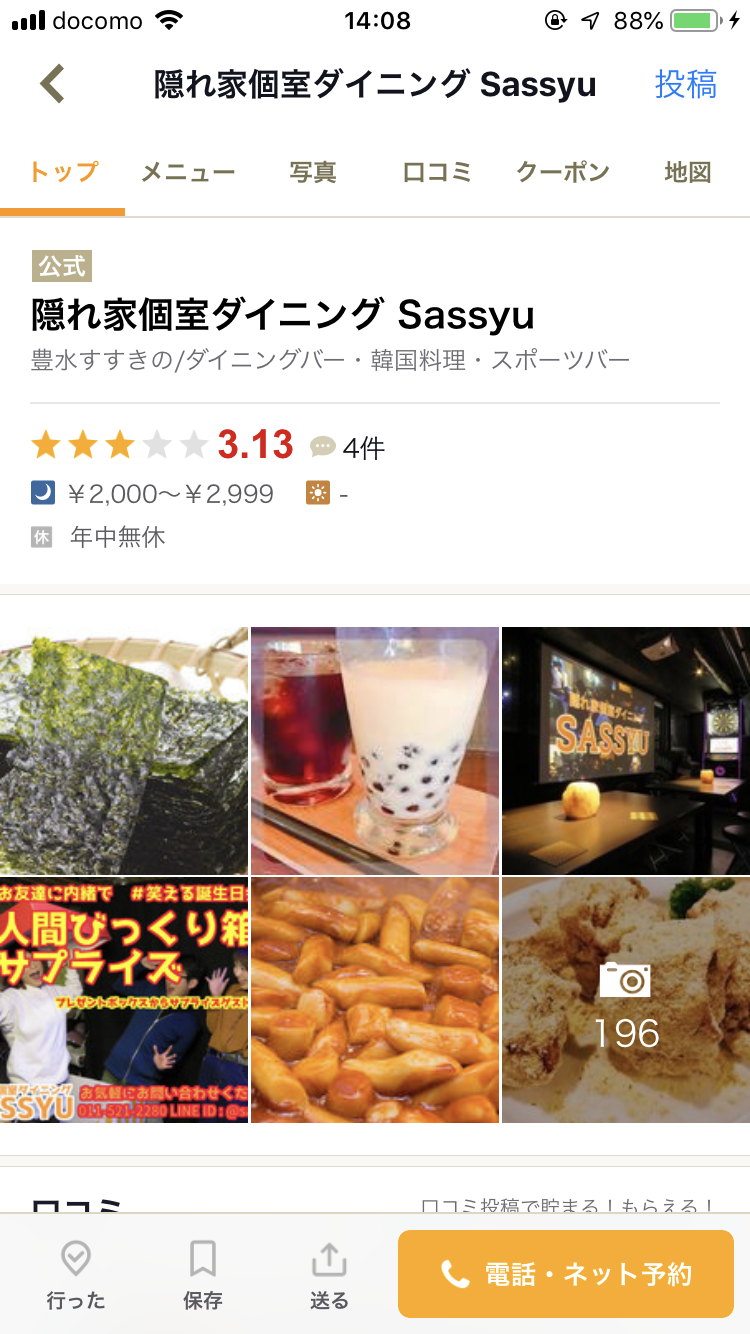View the SASSYU interior screen photo
The image size is (750, 1334).
tap(626, 750)
